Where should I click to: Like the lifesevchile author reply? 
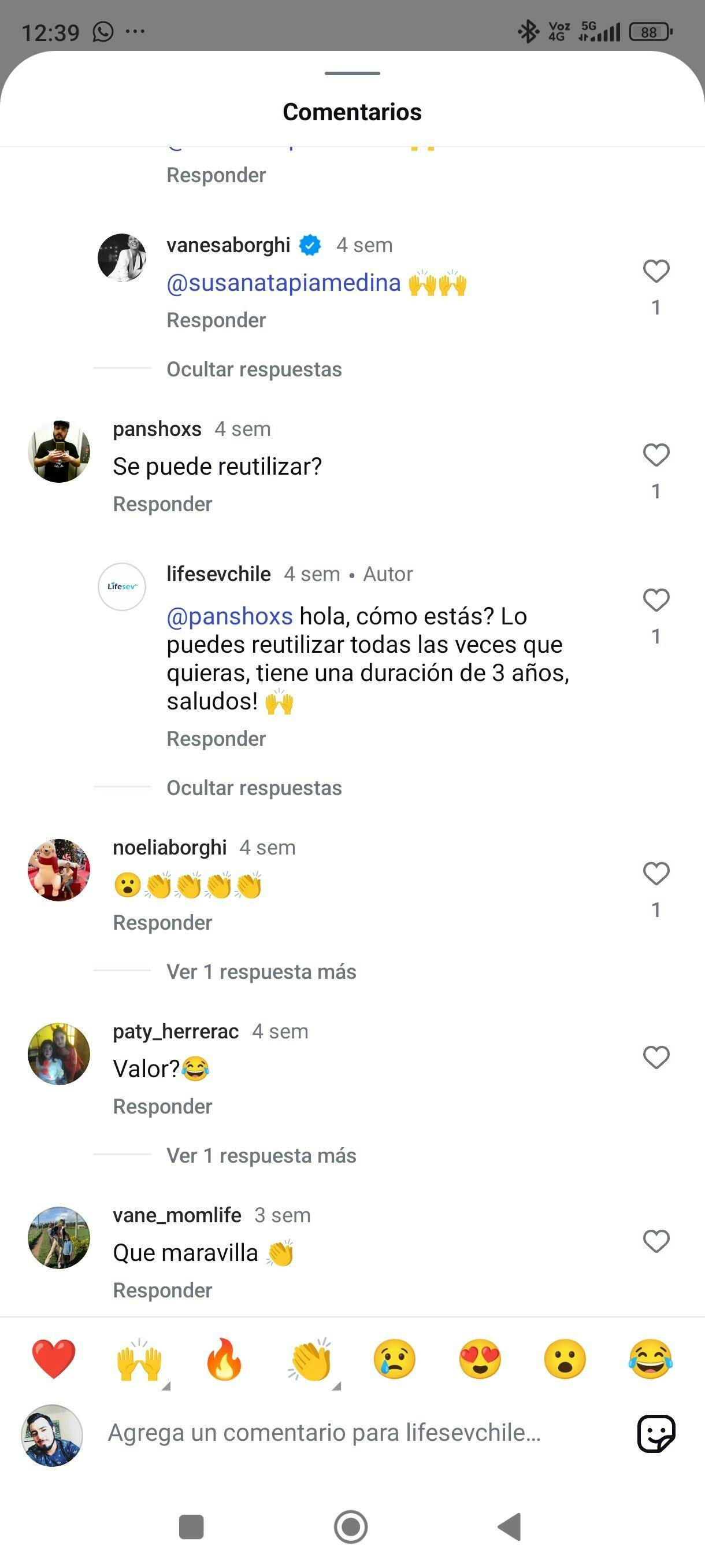(656, 600)
